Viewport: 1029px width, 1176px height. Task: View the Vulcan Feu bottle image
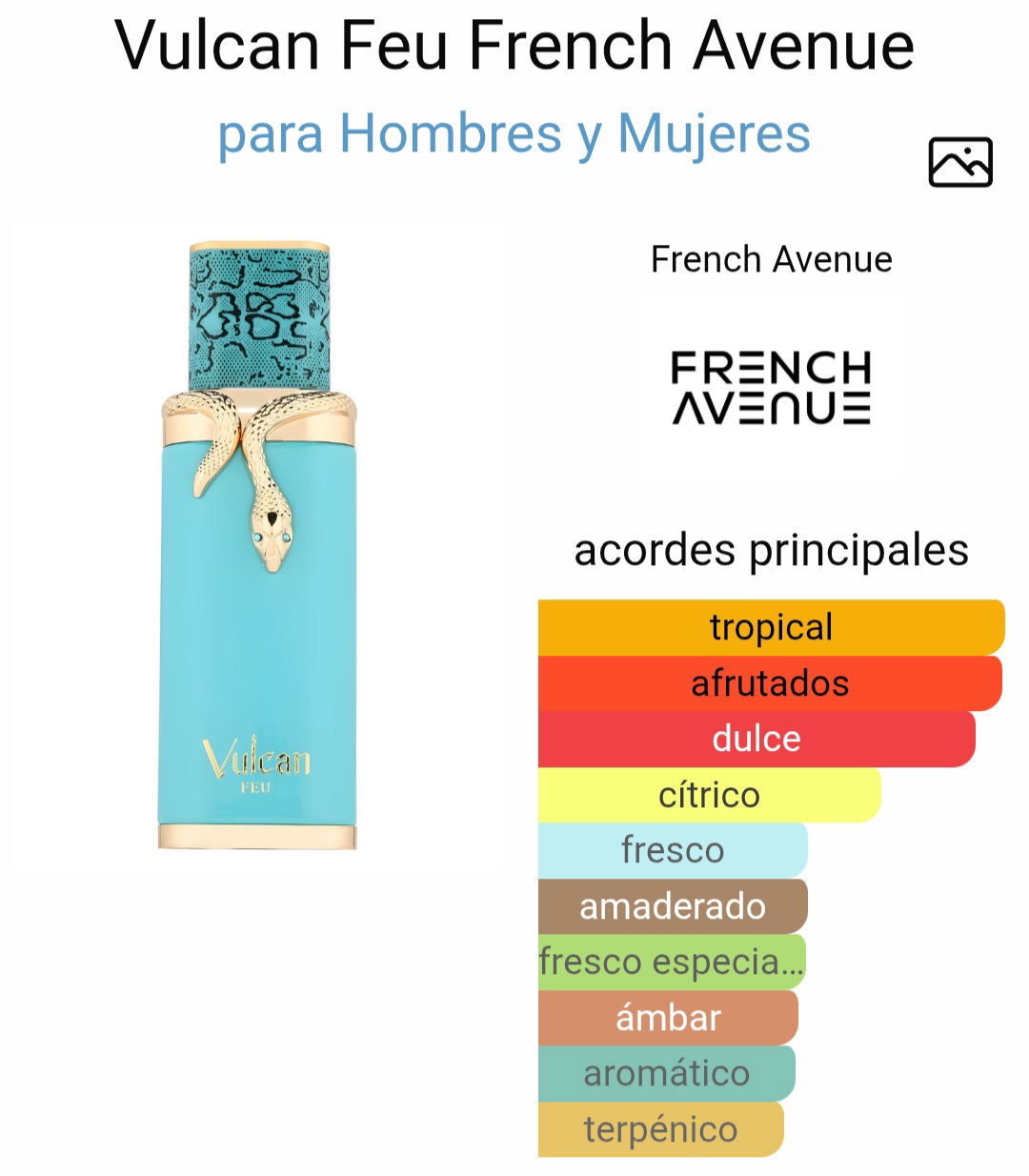pos(257,545)
